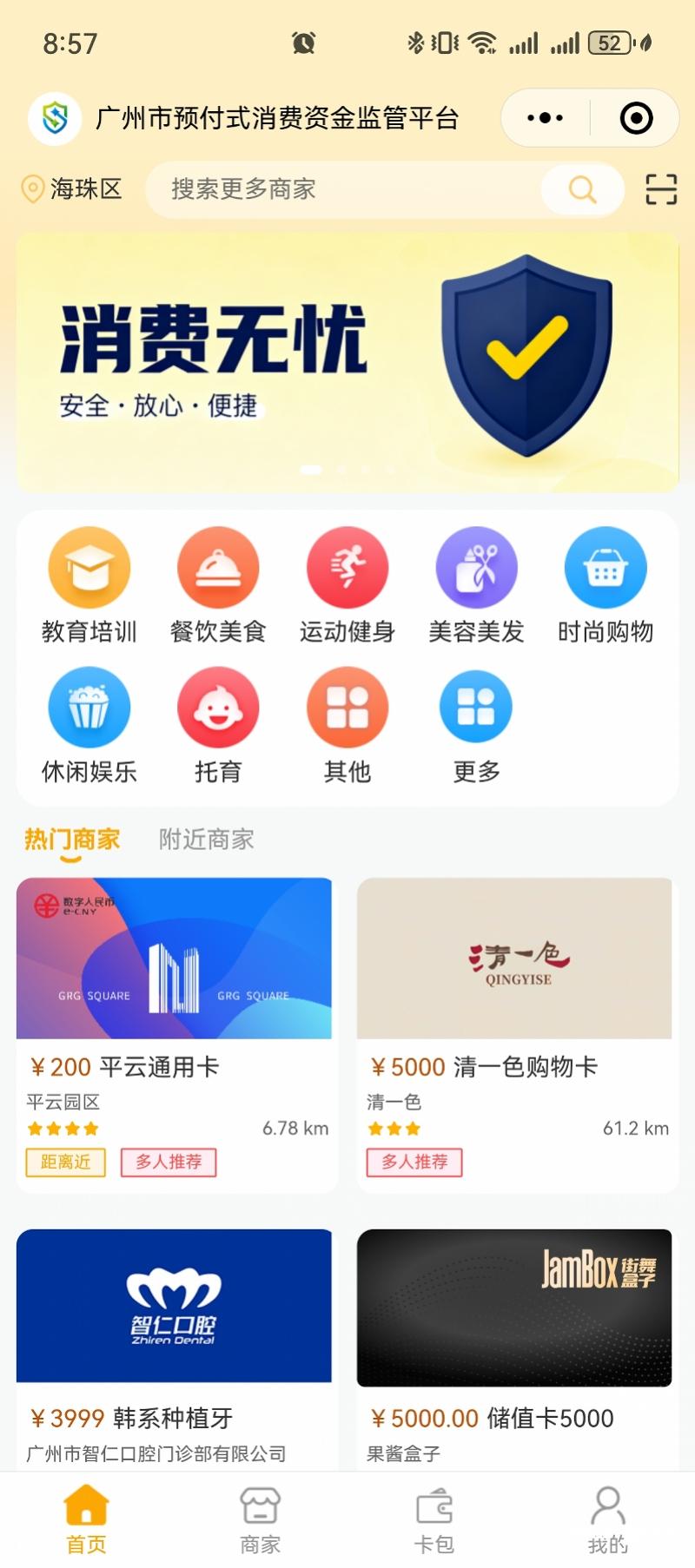
Task: Go to the 卡包 tab
Action: 434,1519
